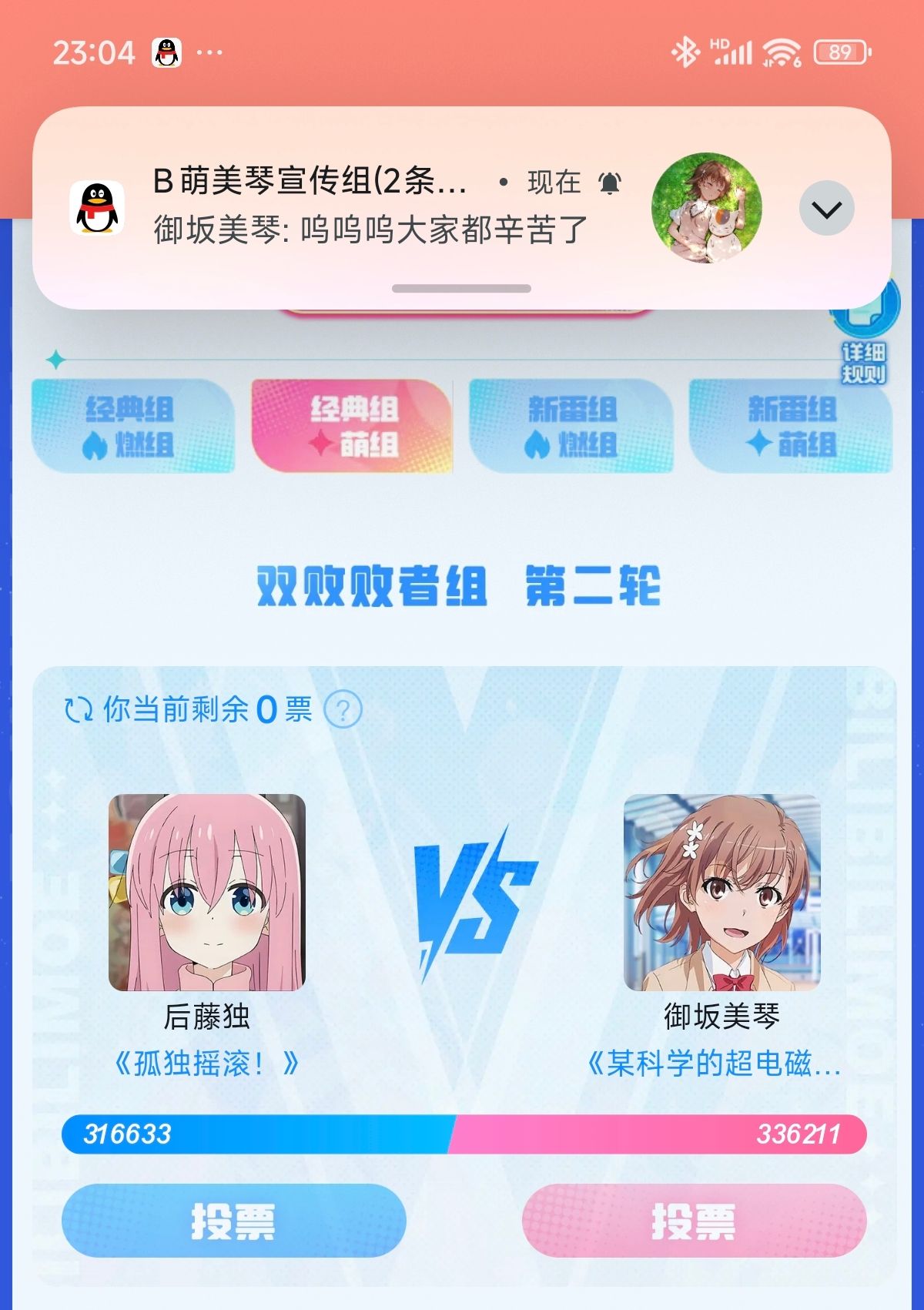Screen dimensions: 924x1310
Task: Vote for 御坂美琴 with the pink 投票 button
Action: point(694,1221)
